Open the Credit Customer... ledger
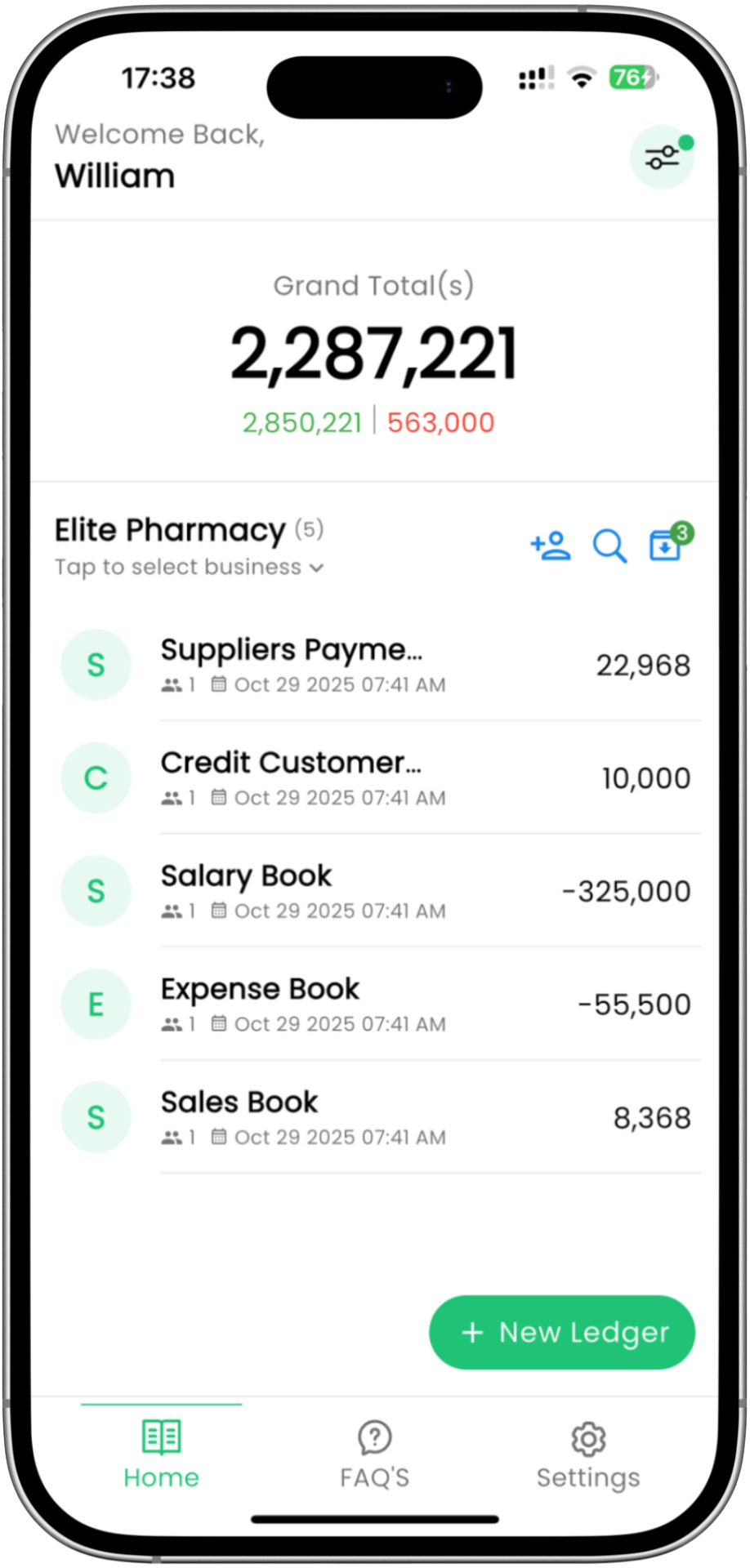 [x=376, y=777]
